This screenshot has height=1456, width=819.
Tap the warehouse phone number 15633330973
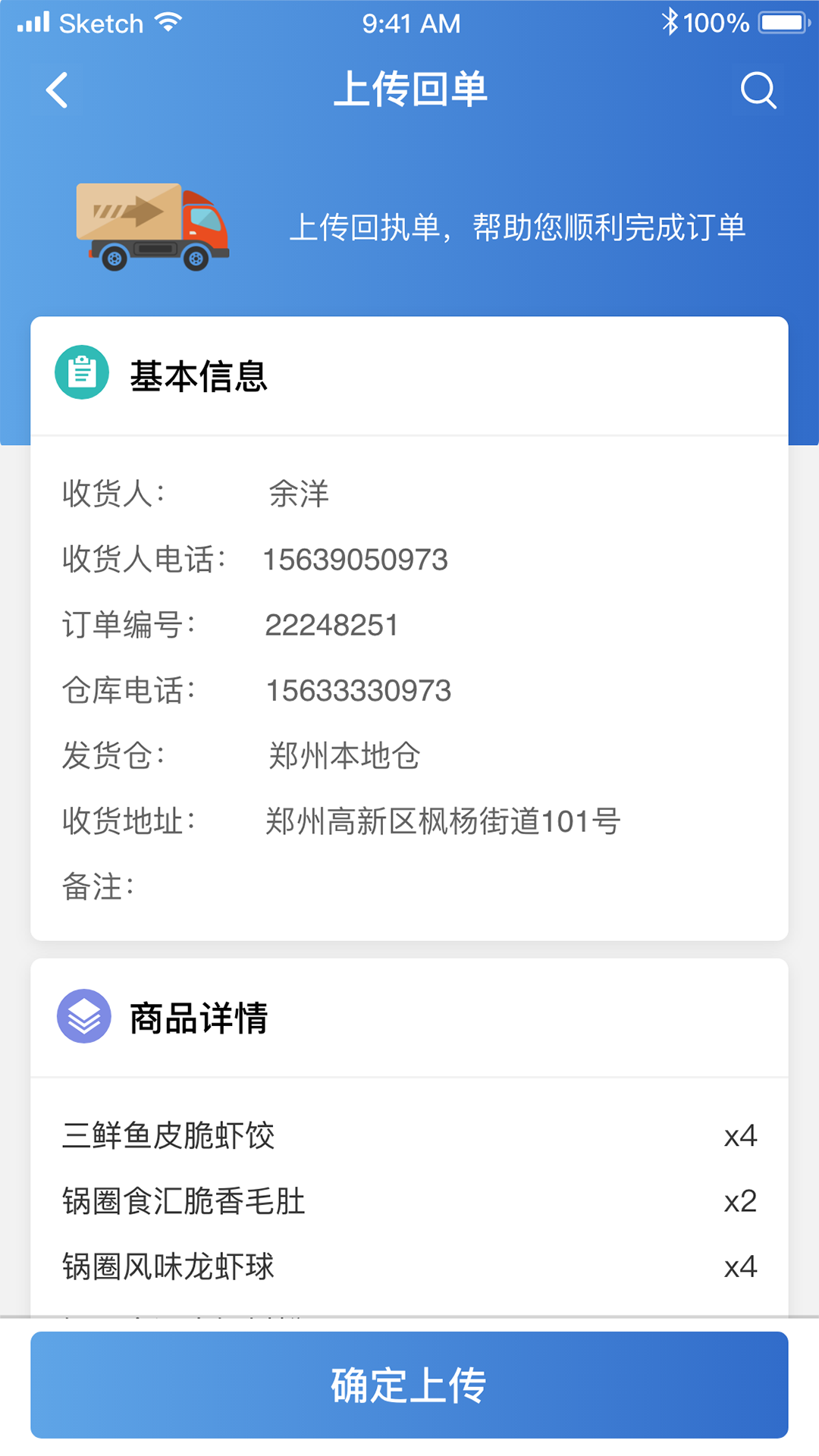(x=357, y=690)
